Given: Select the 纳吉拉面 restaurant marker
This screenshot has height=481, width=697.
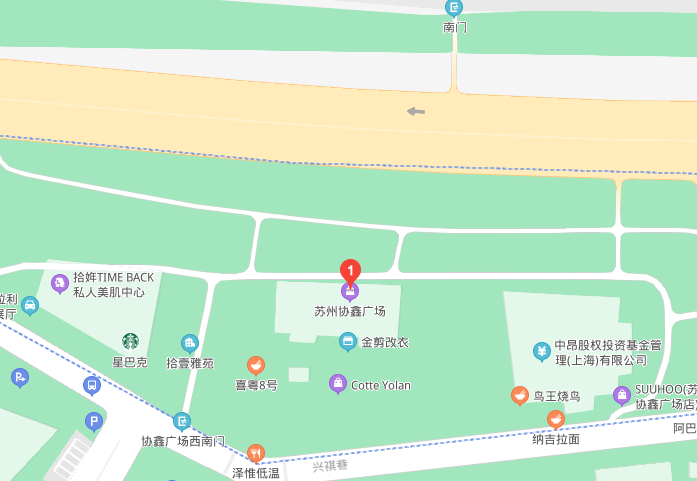Looking at the screenshot, I should tap(555, 419).
